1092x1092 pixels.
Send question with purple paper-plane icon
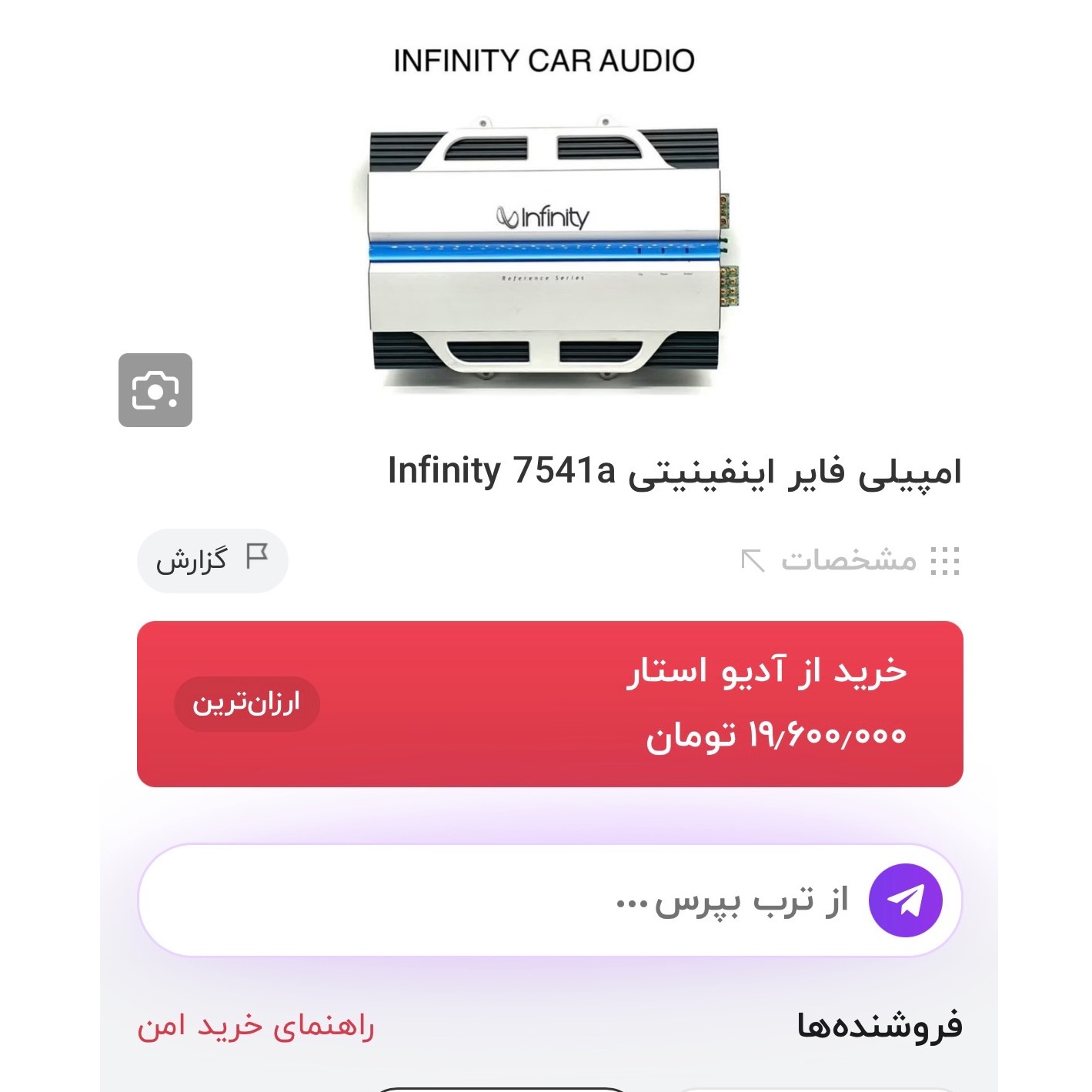905,900
